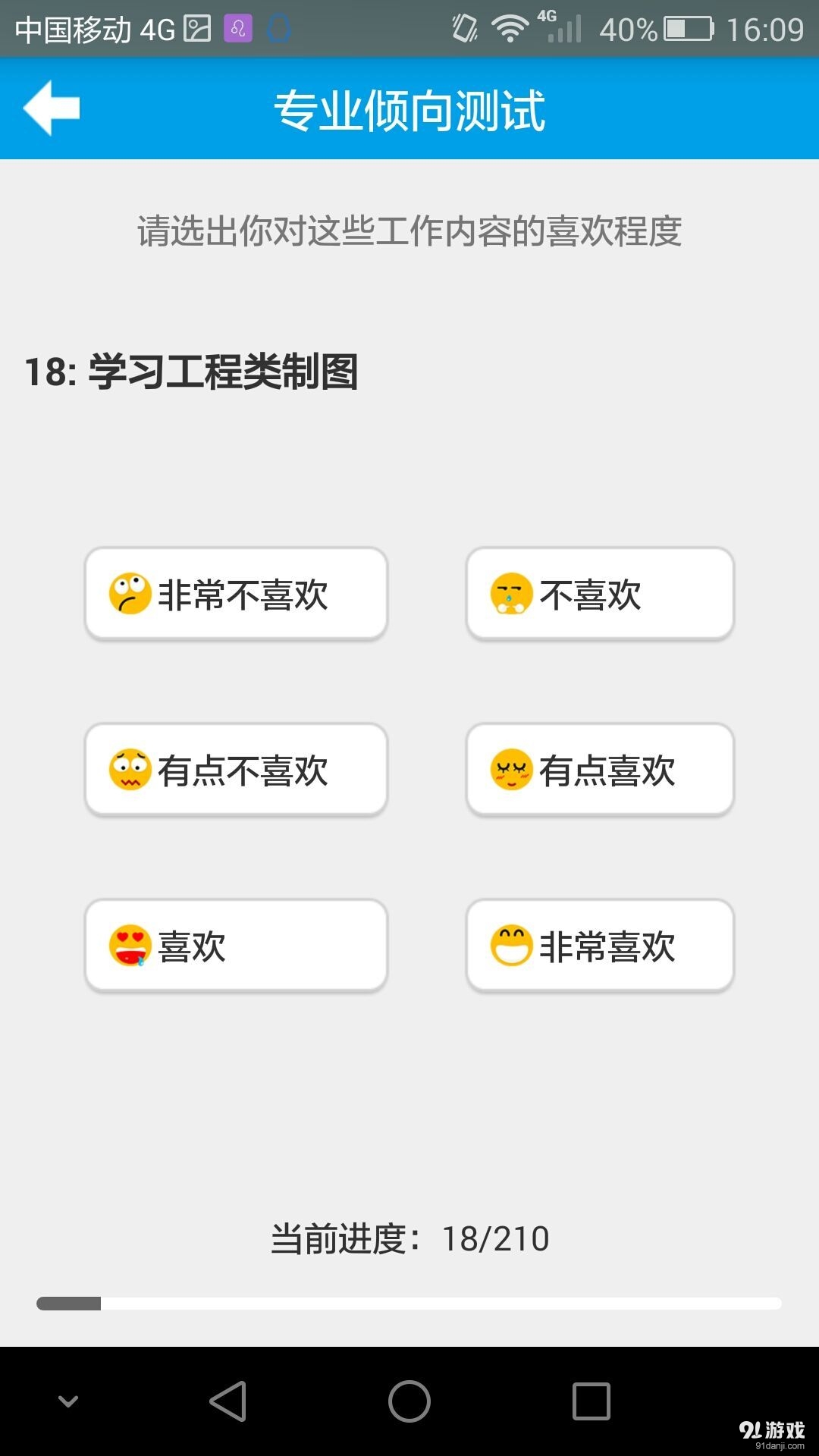Tap the crooked-mouth emoji on 非常不喜欢 button
The image size is (819, 1456).
tap(130, 595)
